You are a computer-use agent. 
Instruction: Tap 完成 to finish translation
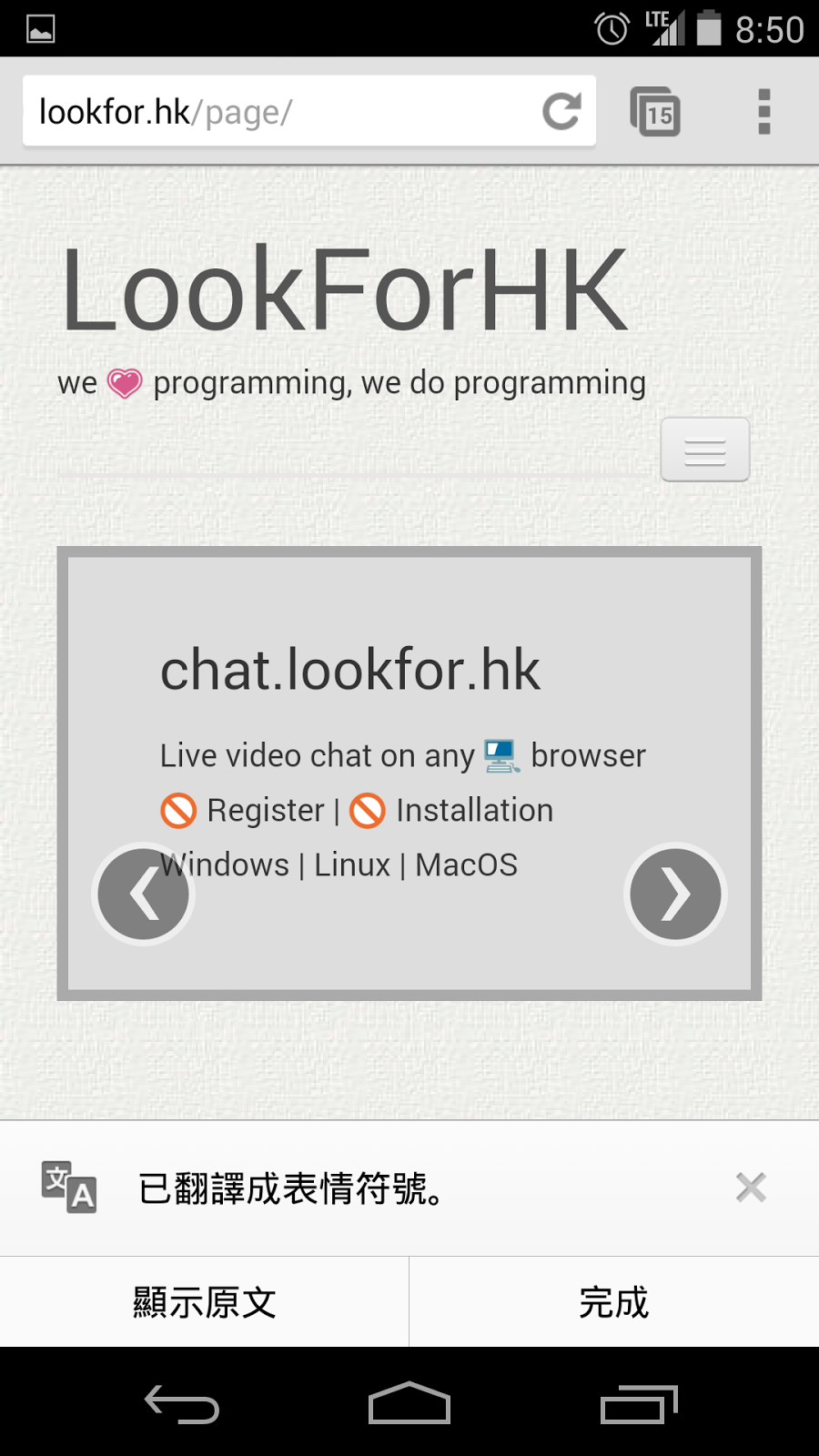[x=614, y=1302]
